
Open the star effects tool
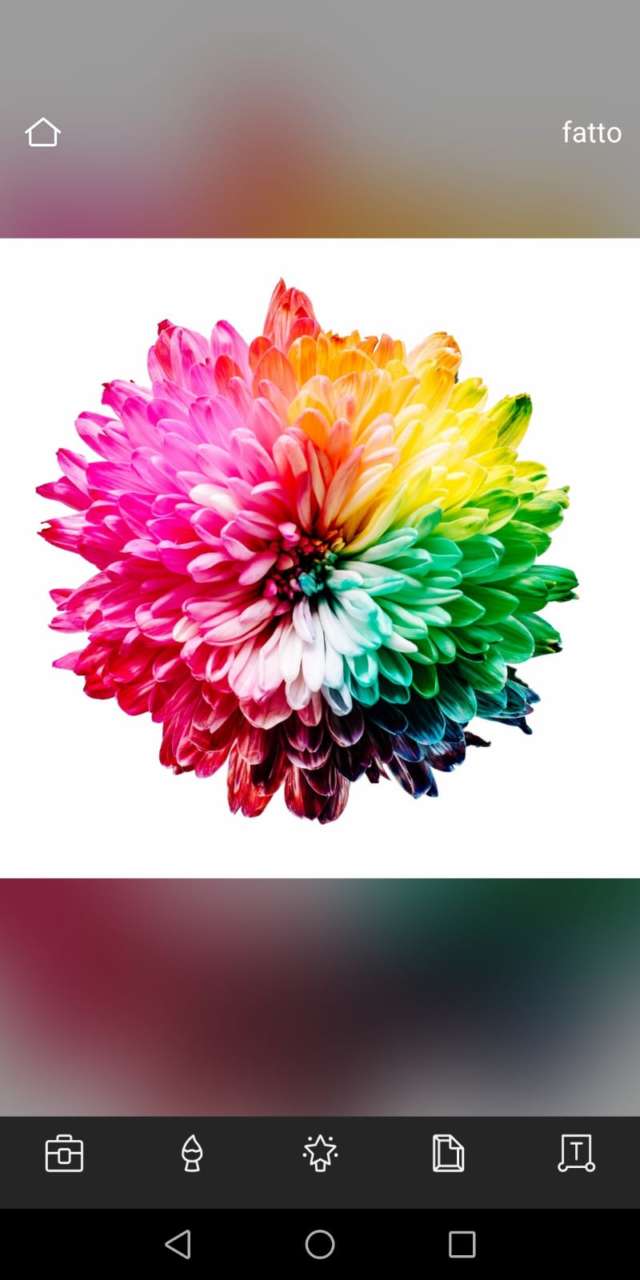320,1153
